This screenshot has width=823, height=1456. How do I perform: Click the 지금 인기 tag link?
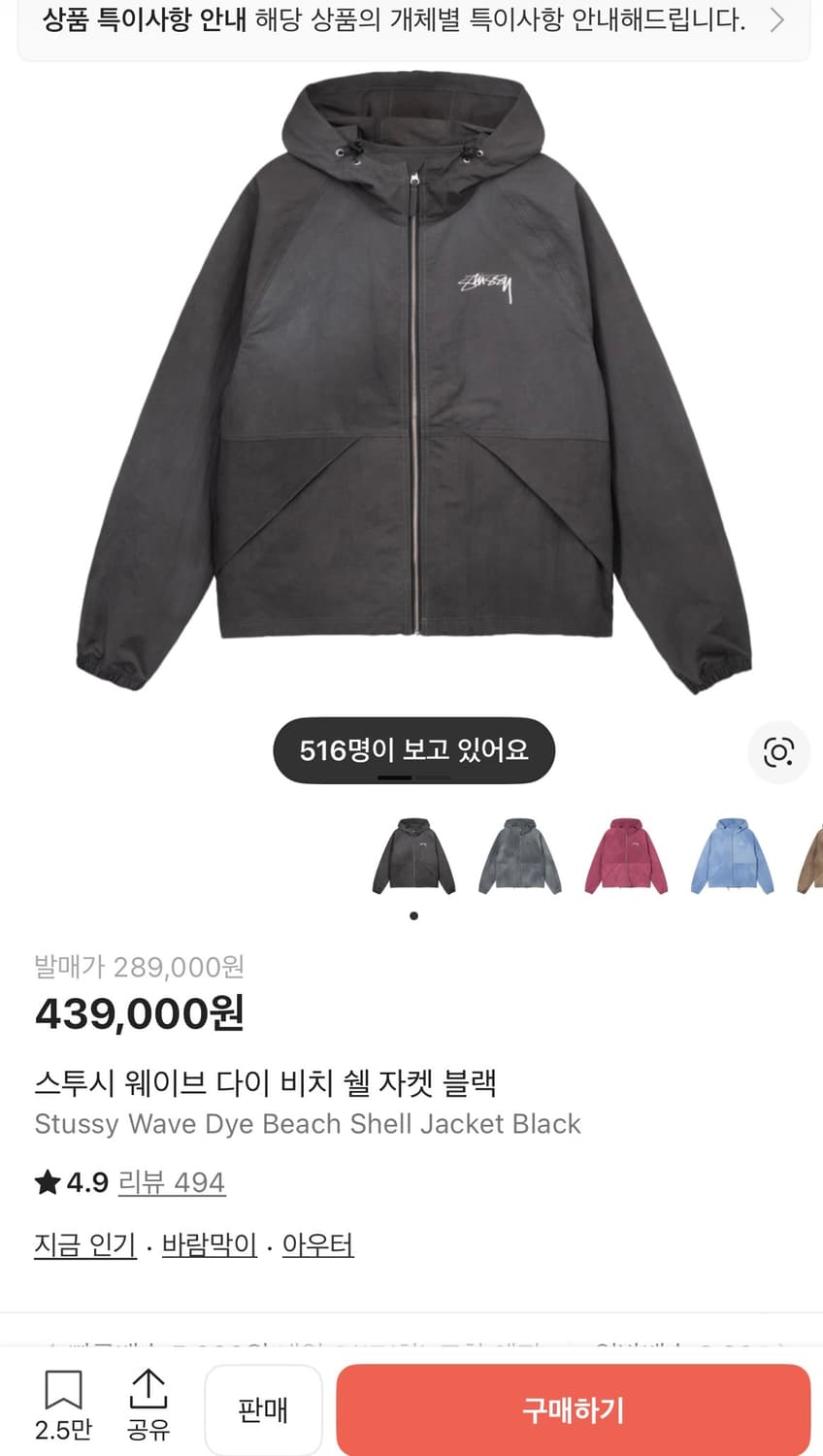pyautogui.click(x=84, y=1245)
